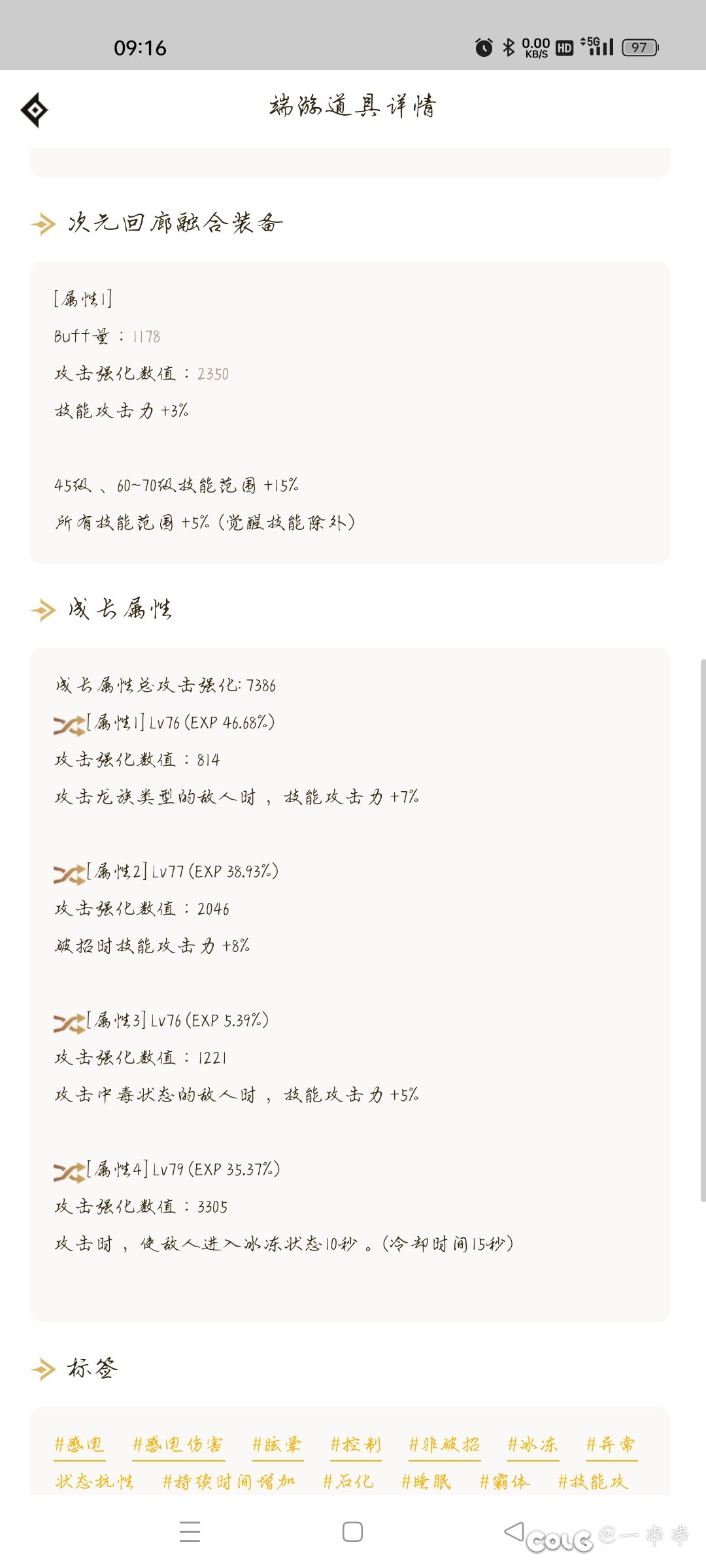Click the #感电伤害 tag

click(178, 1446)
